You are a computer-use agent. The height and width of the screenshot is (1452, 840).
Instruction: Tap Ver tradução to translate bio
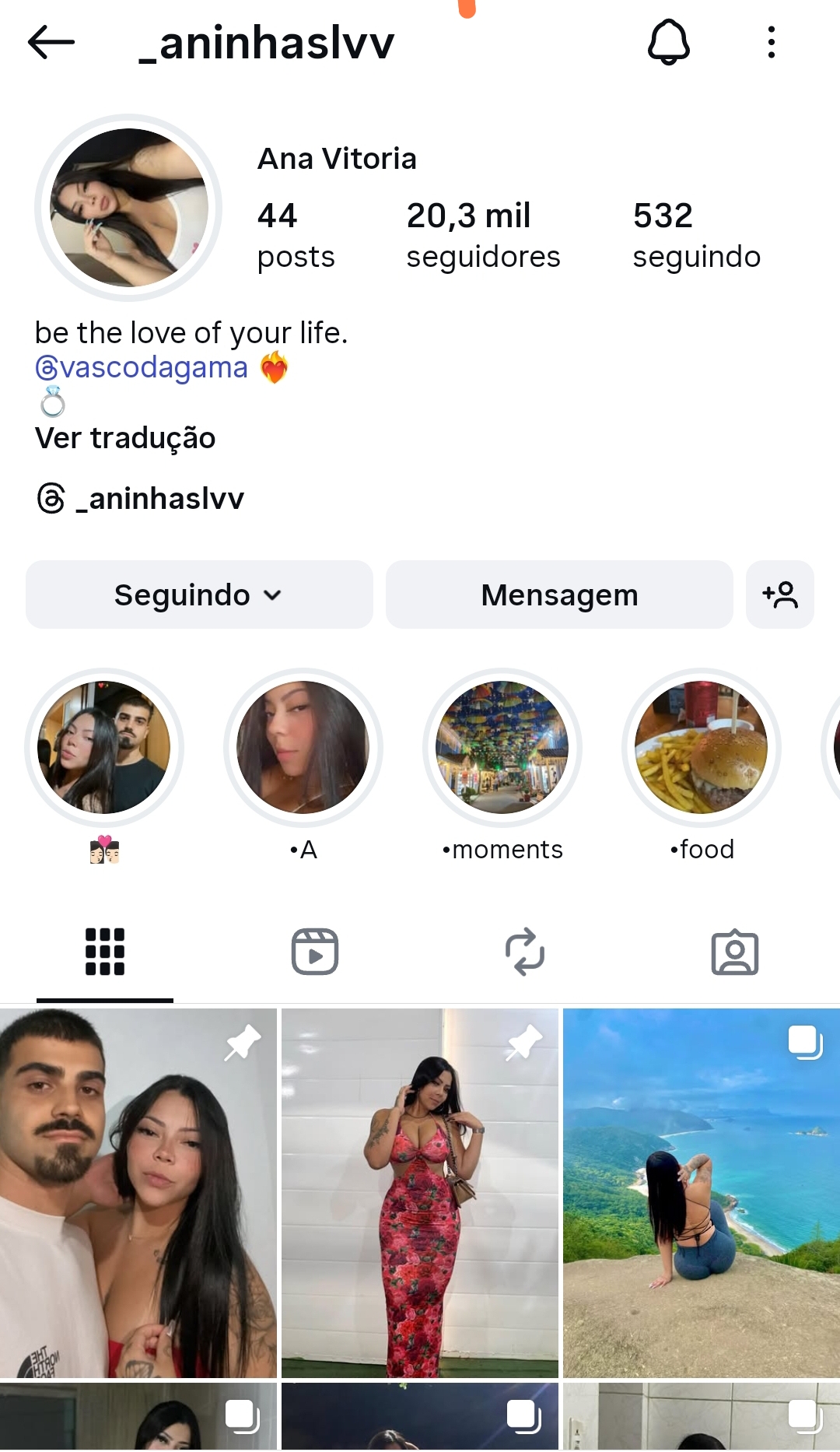125,438
